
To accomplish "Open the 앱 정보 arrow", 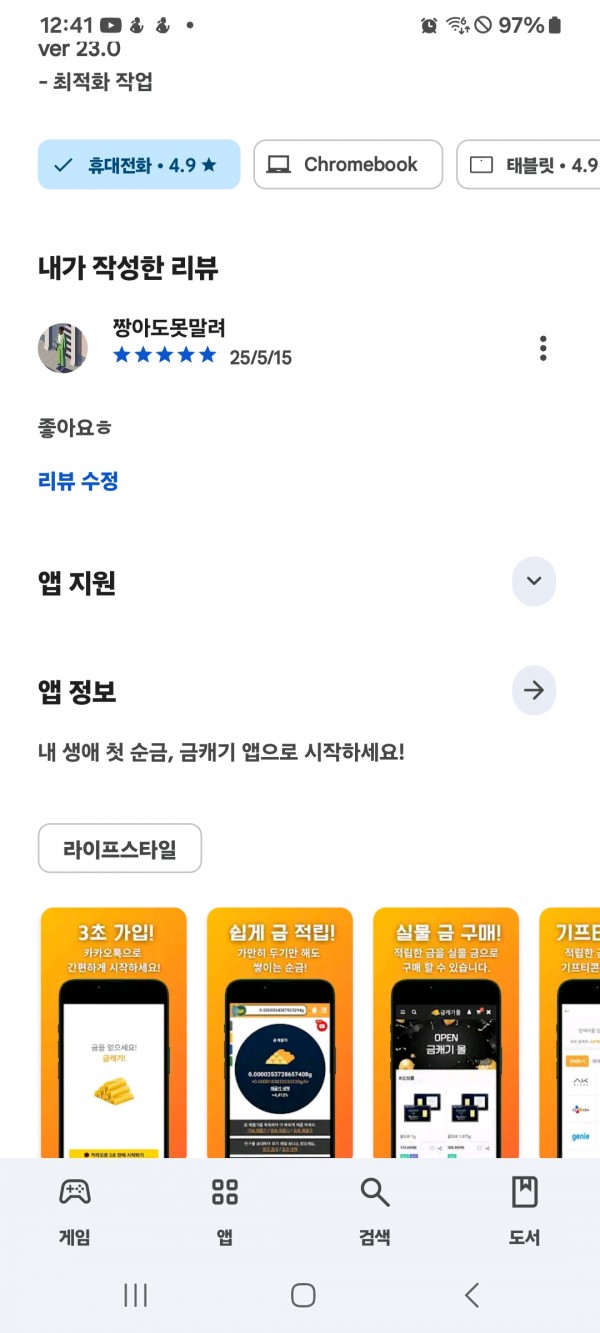I will [534, 690].
